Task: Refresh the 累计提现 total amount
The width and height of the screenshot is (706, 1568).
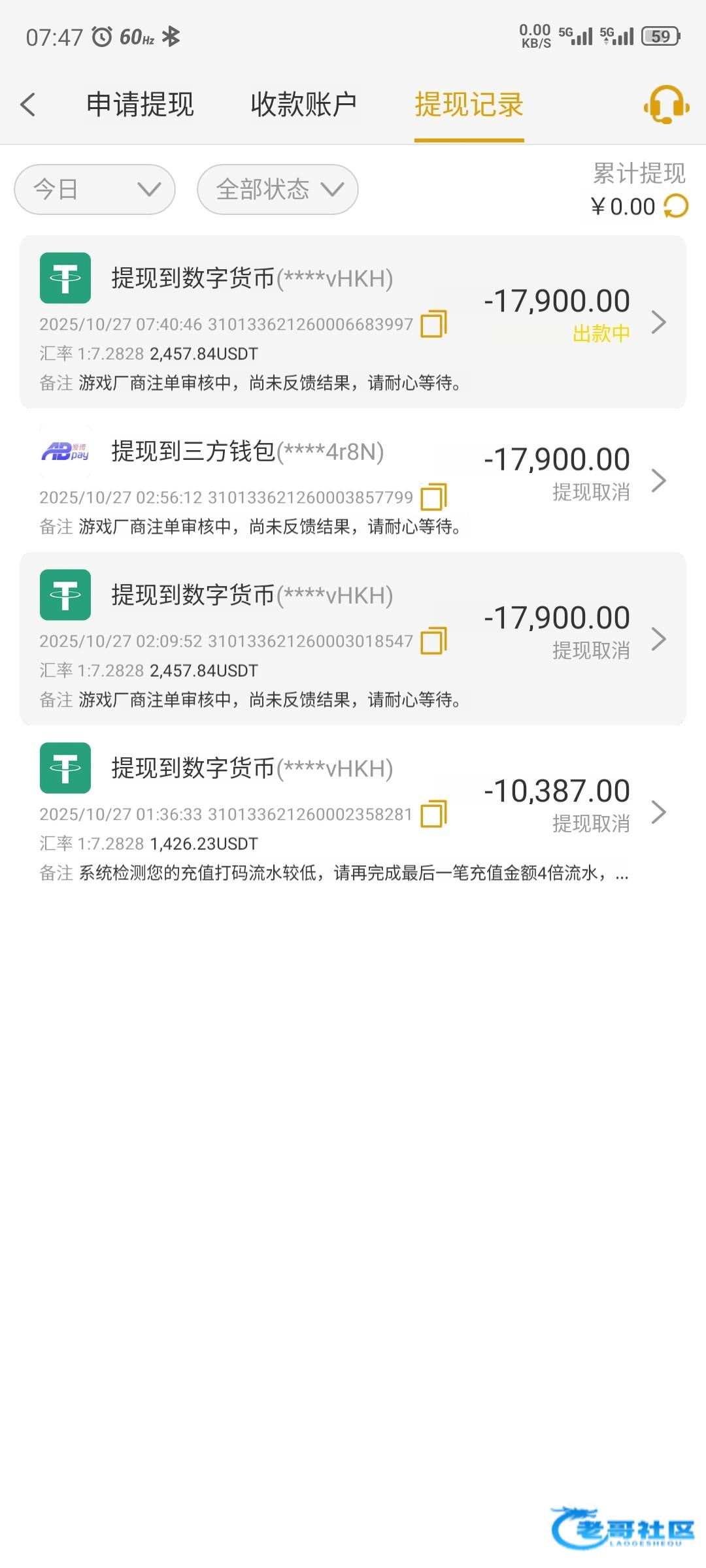Action: click(676, 206)
